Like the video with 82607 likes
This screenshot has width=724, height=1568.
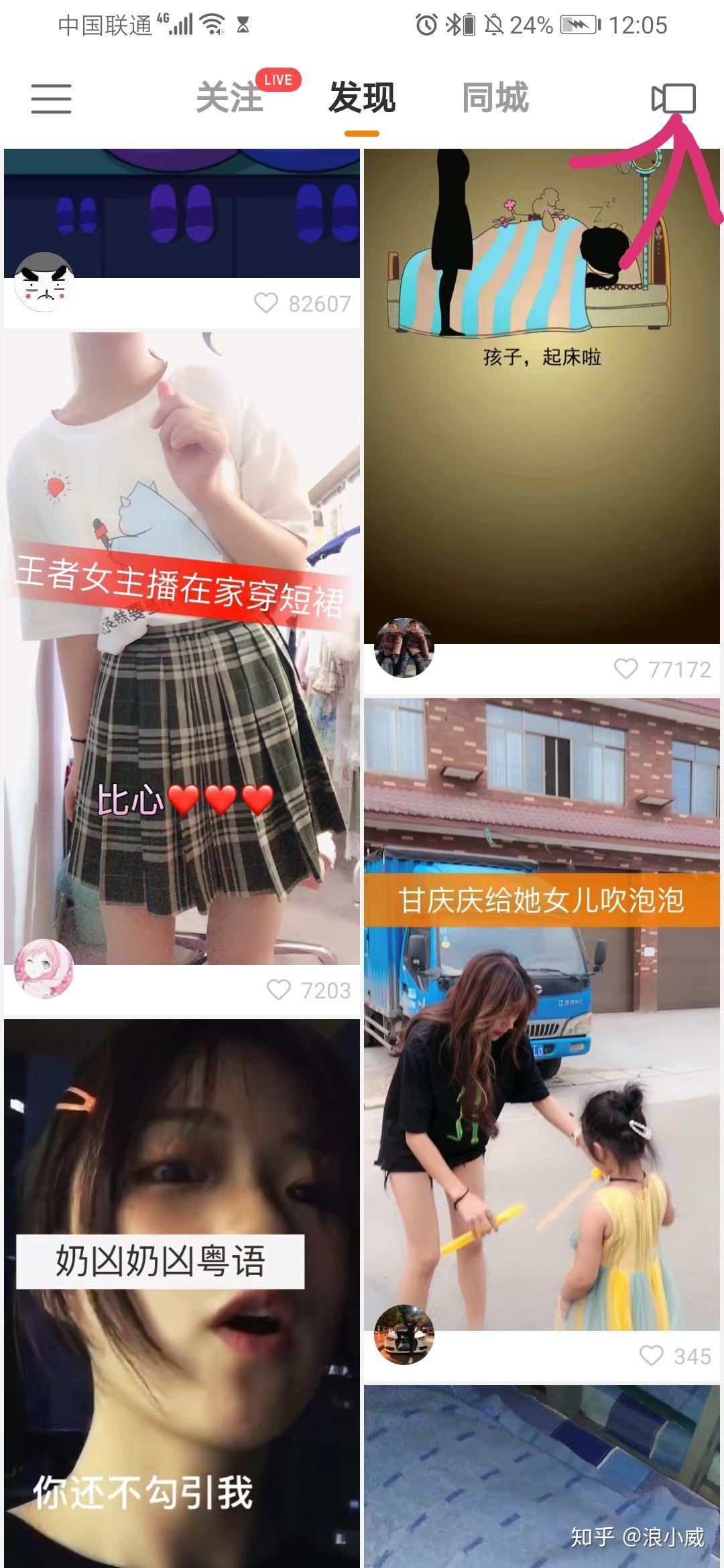(x=266, y=303)
